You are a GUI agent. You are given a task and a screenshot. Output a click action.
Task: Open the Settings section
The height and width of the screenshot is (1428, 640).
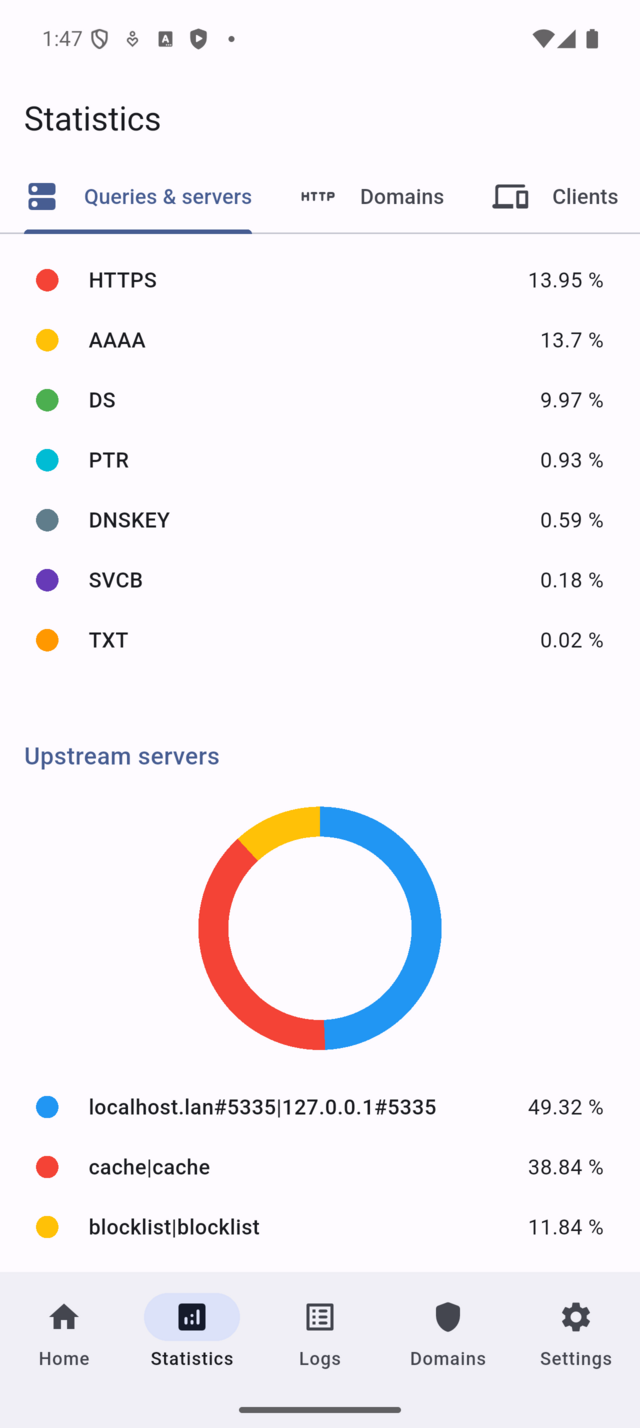tap(576, 1333)
